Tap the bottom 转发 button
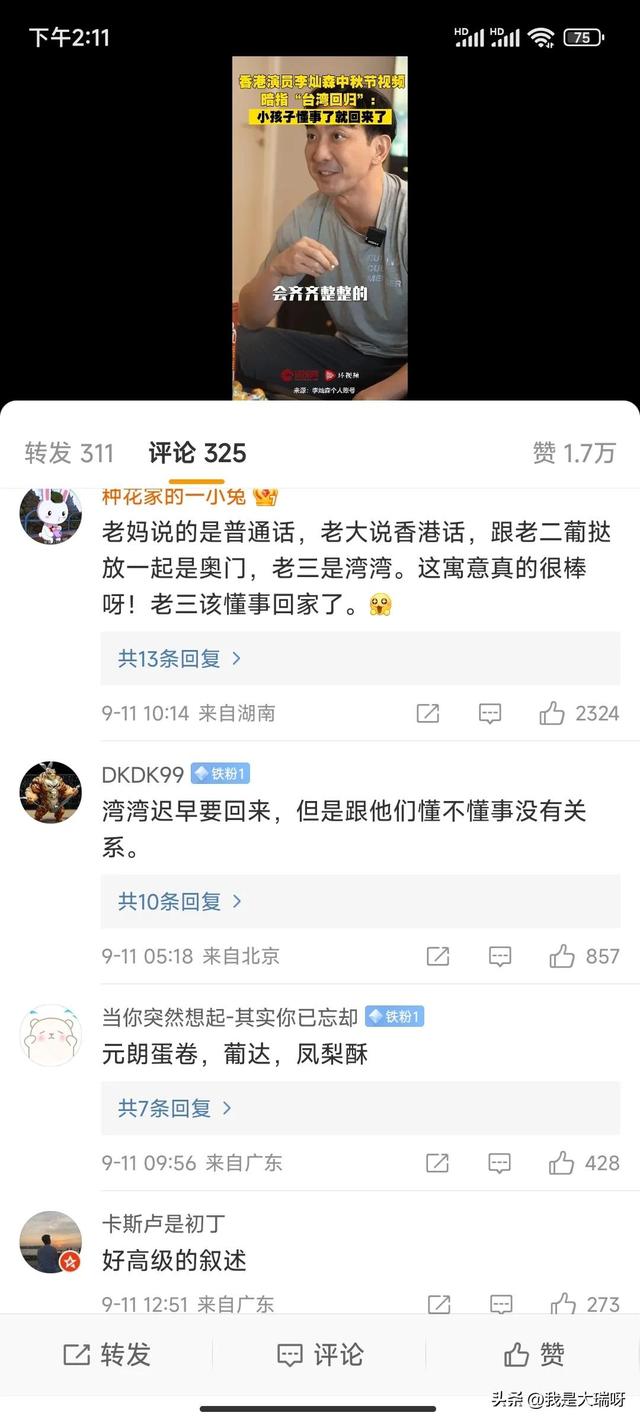640x1422 pixels. [106, 1354]
